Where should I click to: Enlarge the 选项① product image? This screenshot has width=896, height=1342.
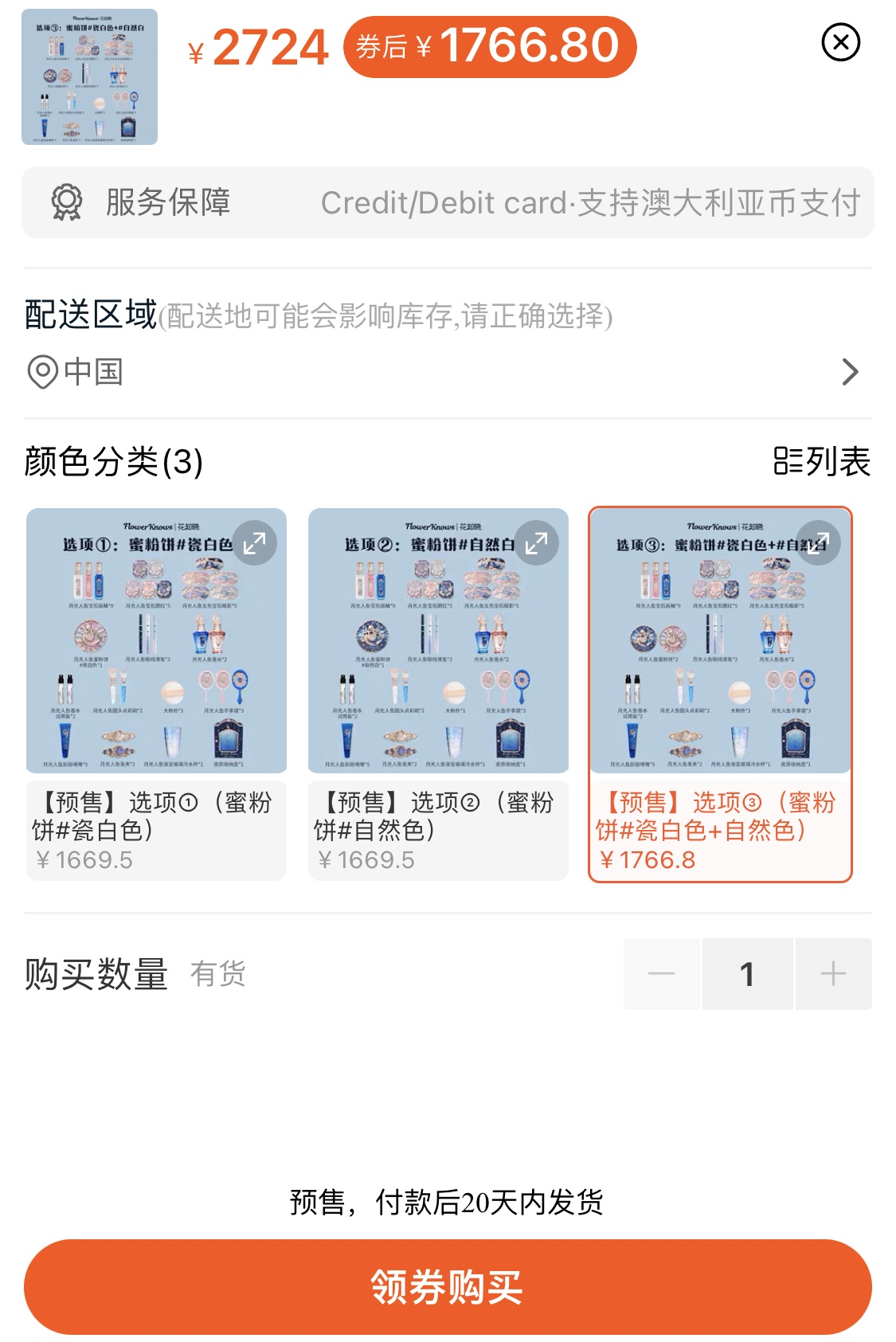(x=255, y=543)
